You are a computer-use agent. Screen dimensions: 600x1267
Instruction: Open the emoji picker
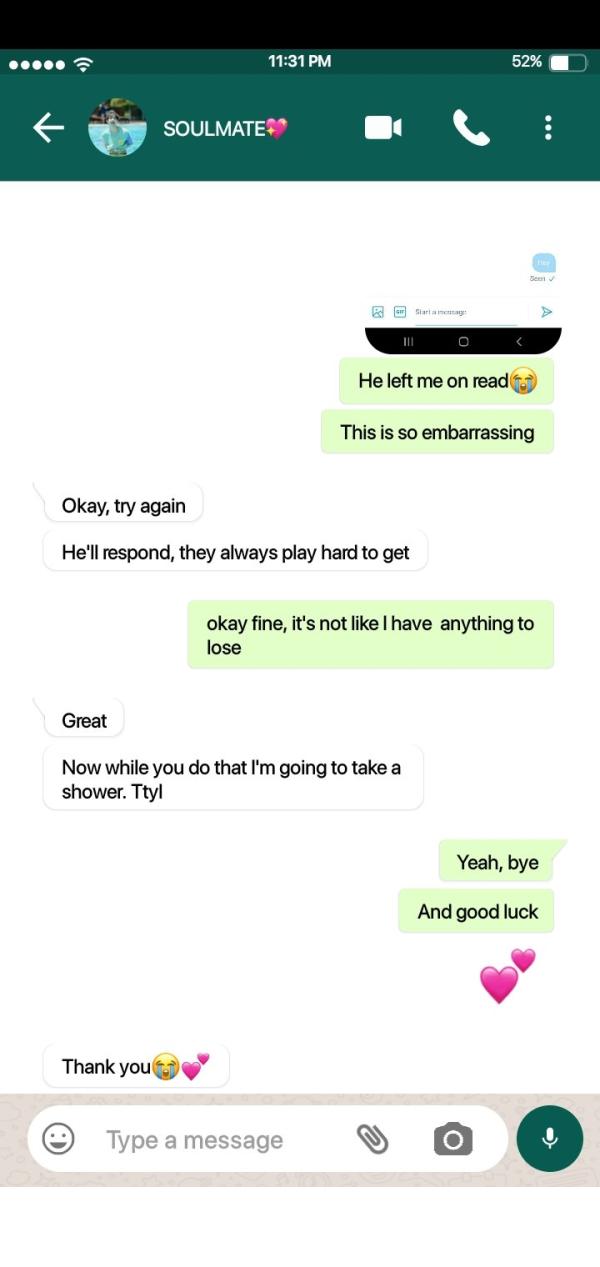[x=58, y=1138]
